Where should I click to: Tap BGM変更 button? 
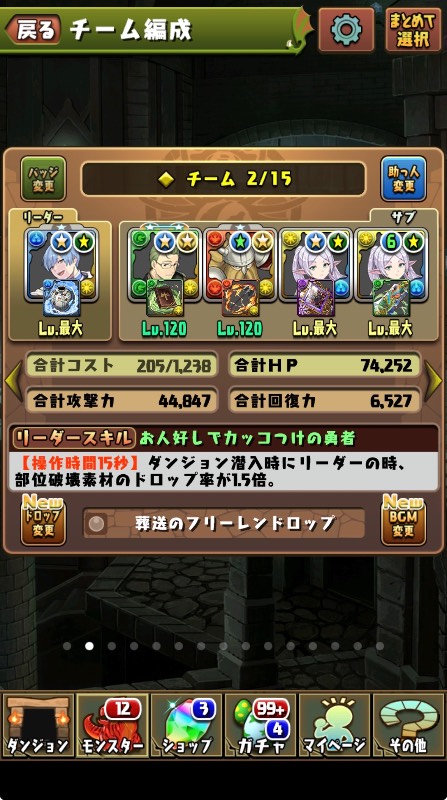click(x=403, y=521)
